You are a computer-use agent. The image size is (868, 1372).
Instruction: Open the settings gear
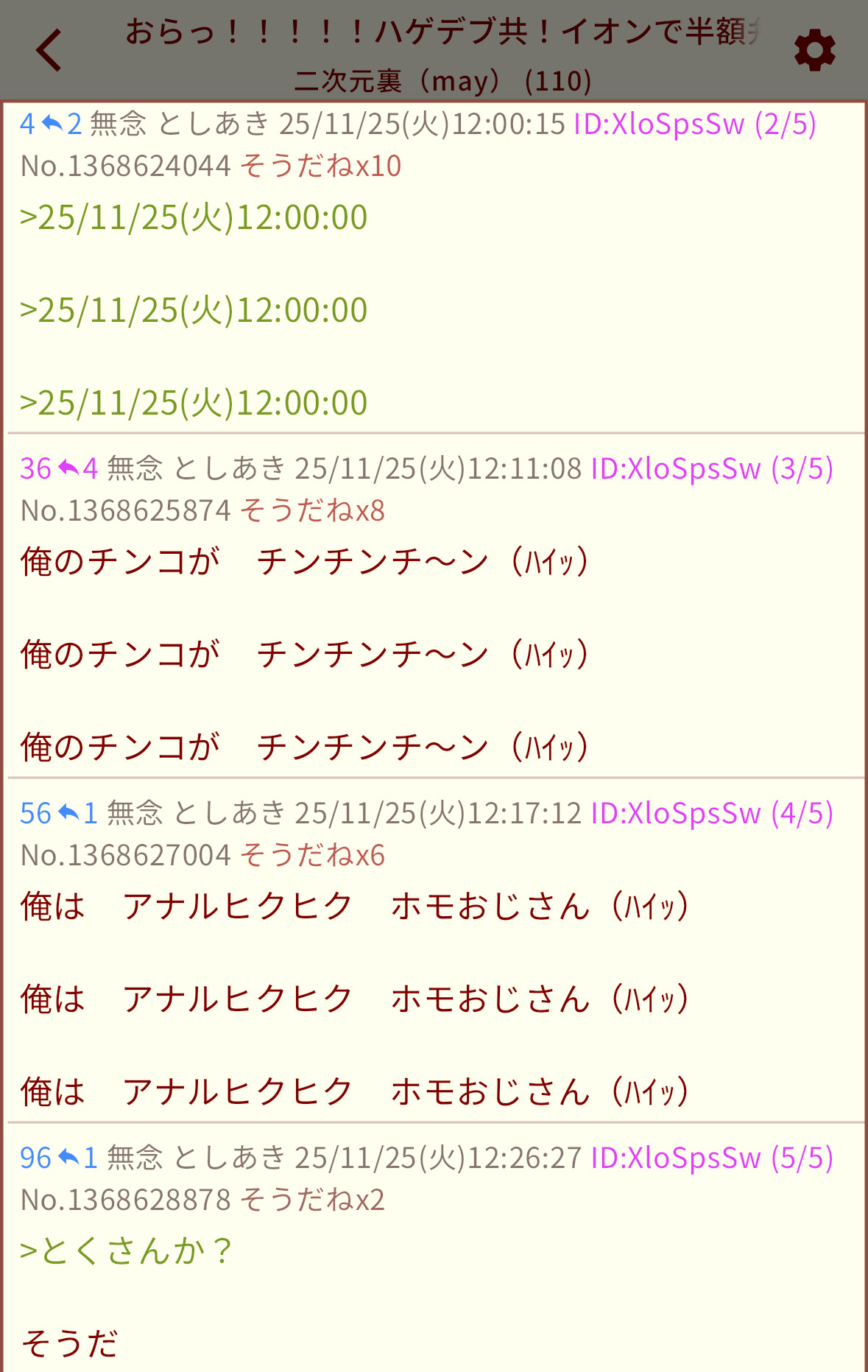814,51
